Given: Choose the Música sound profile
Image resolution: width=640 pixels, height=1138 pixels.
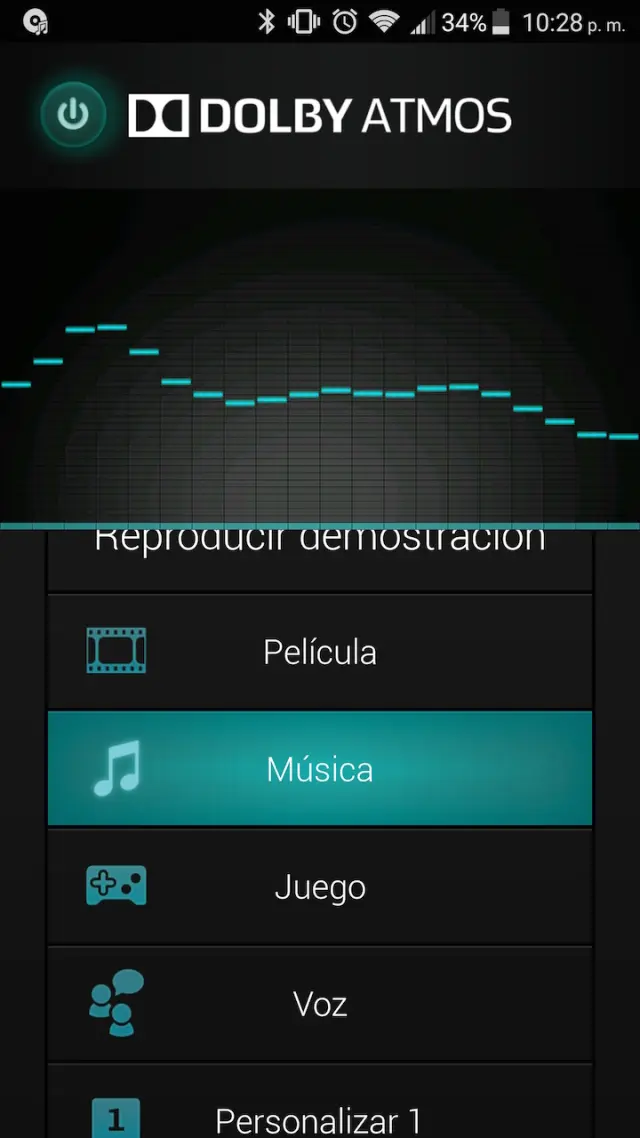Looking at the screenshot, I should [320, 769].
